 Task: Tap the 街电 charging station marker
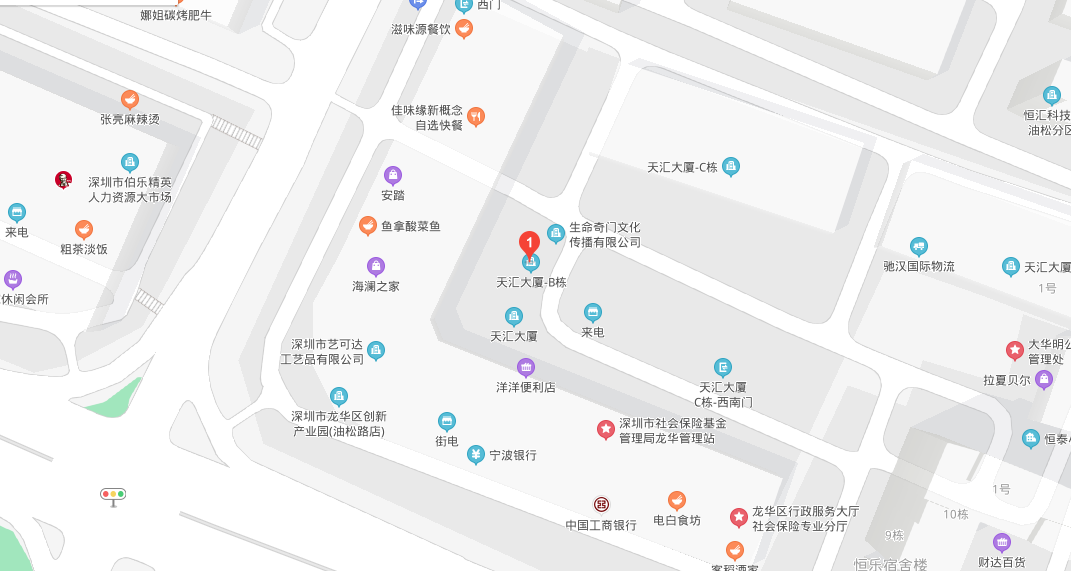coord(447,421)
